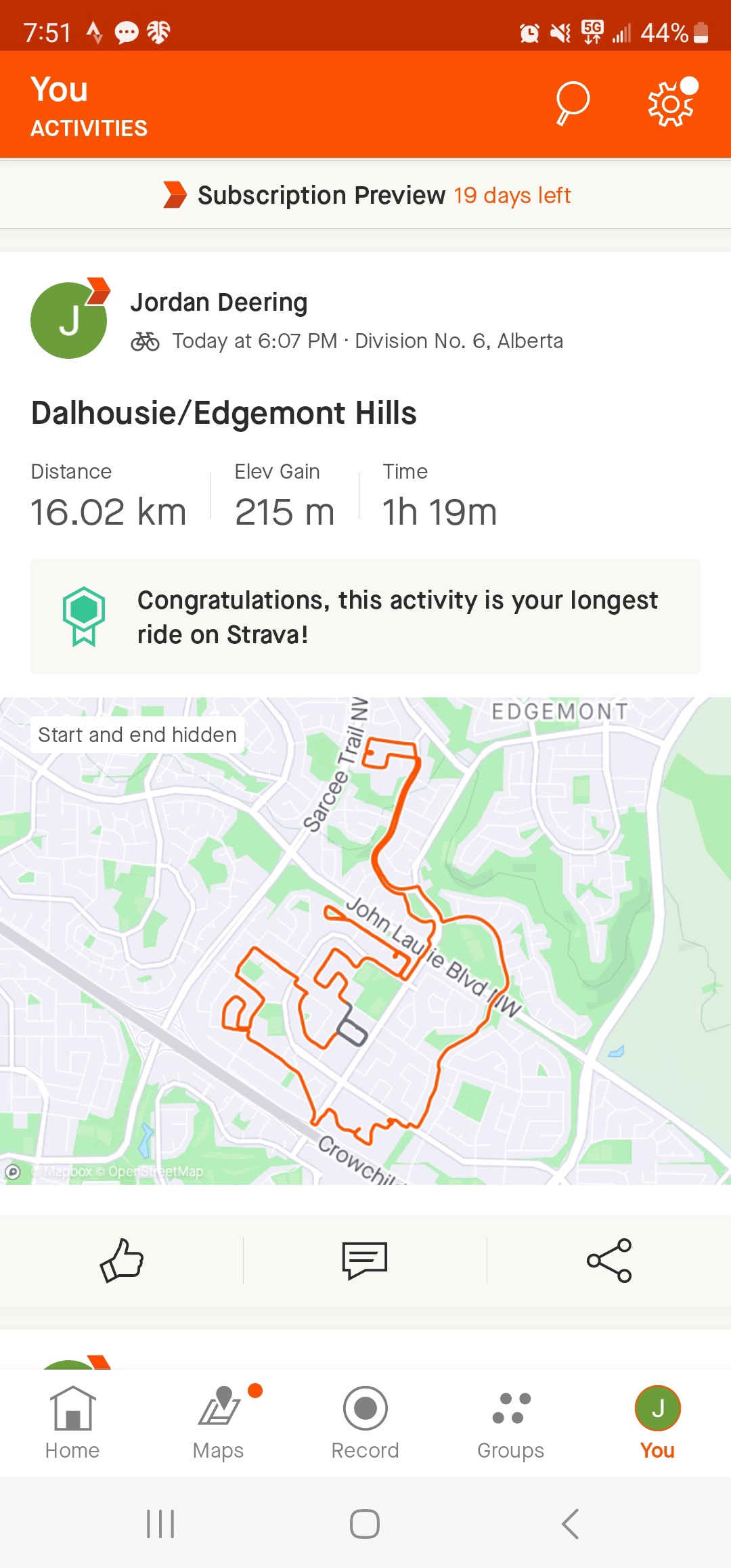Go to the Record tab
The width and height of the screenshot is (731, 1568).
tap(365, 1422)
